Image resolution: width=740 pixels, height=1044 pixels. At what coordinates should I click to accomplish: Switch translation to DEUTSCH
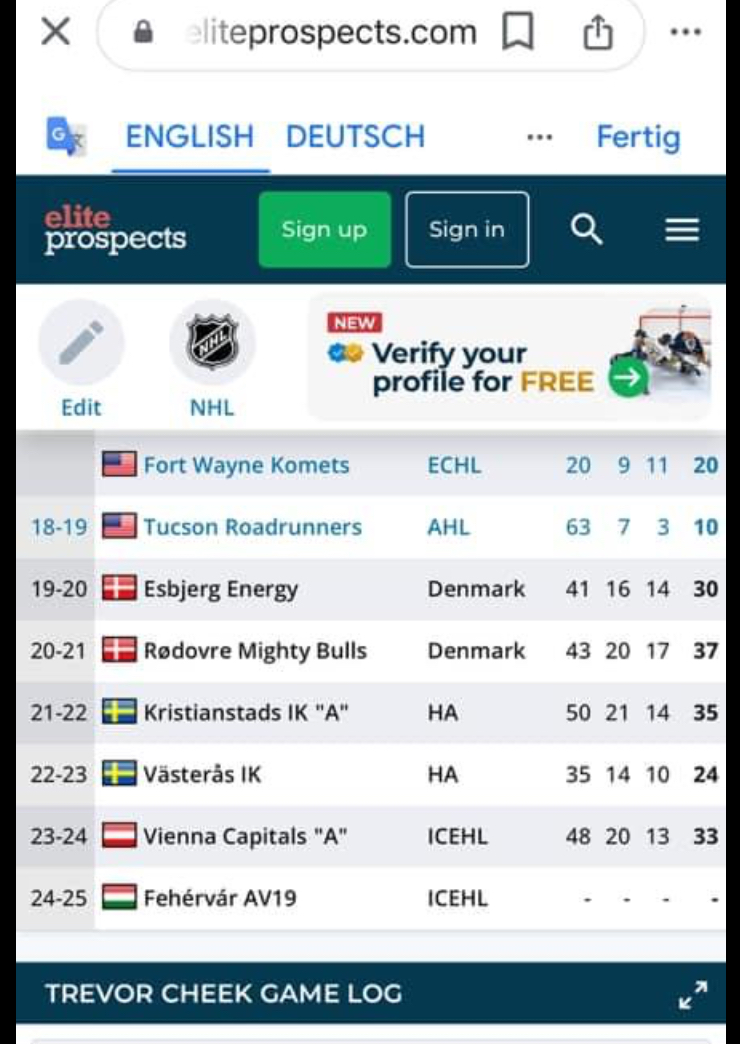tap(355, 137)
